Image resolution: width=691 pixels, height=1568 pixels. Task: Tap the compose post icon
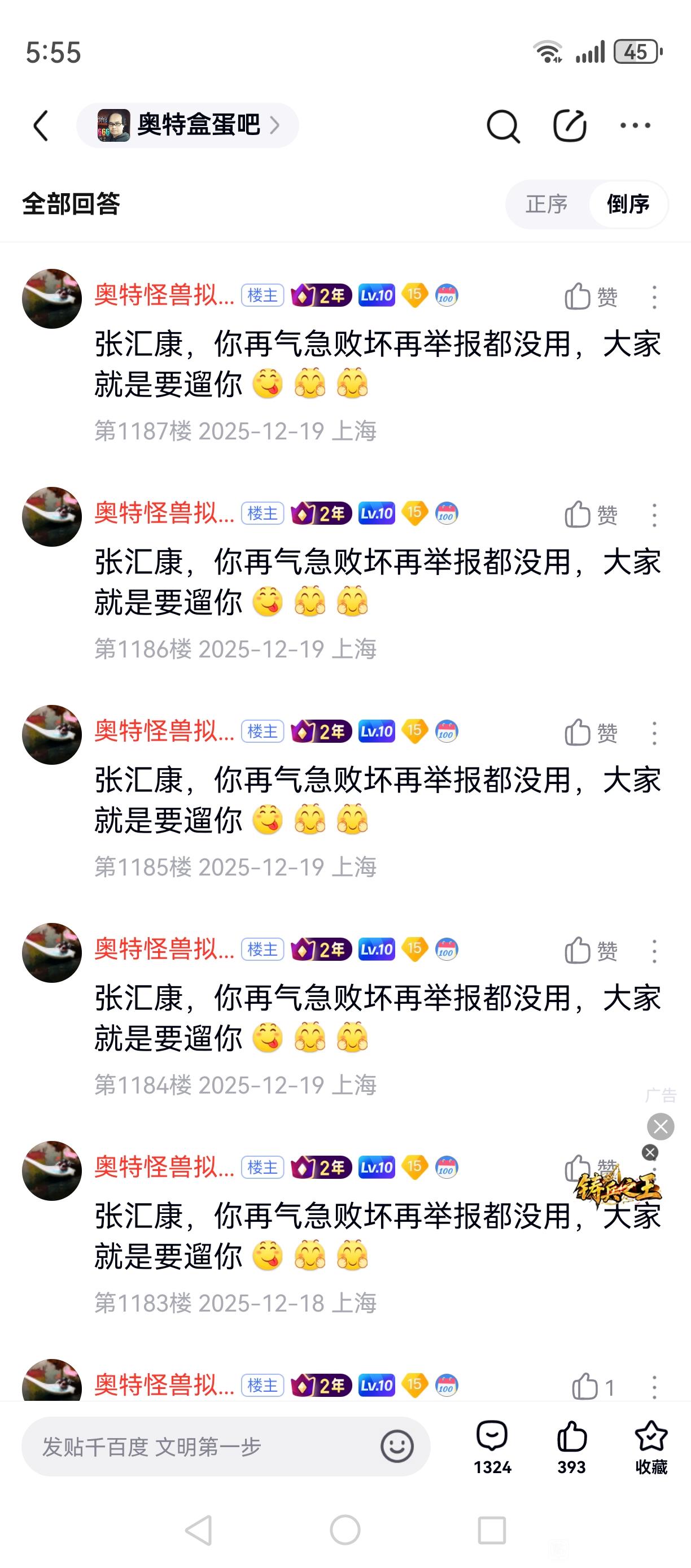[x=570, y=126]
